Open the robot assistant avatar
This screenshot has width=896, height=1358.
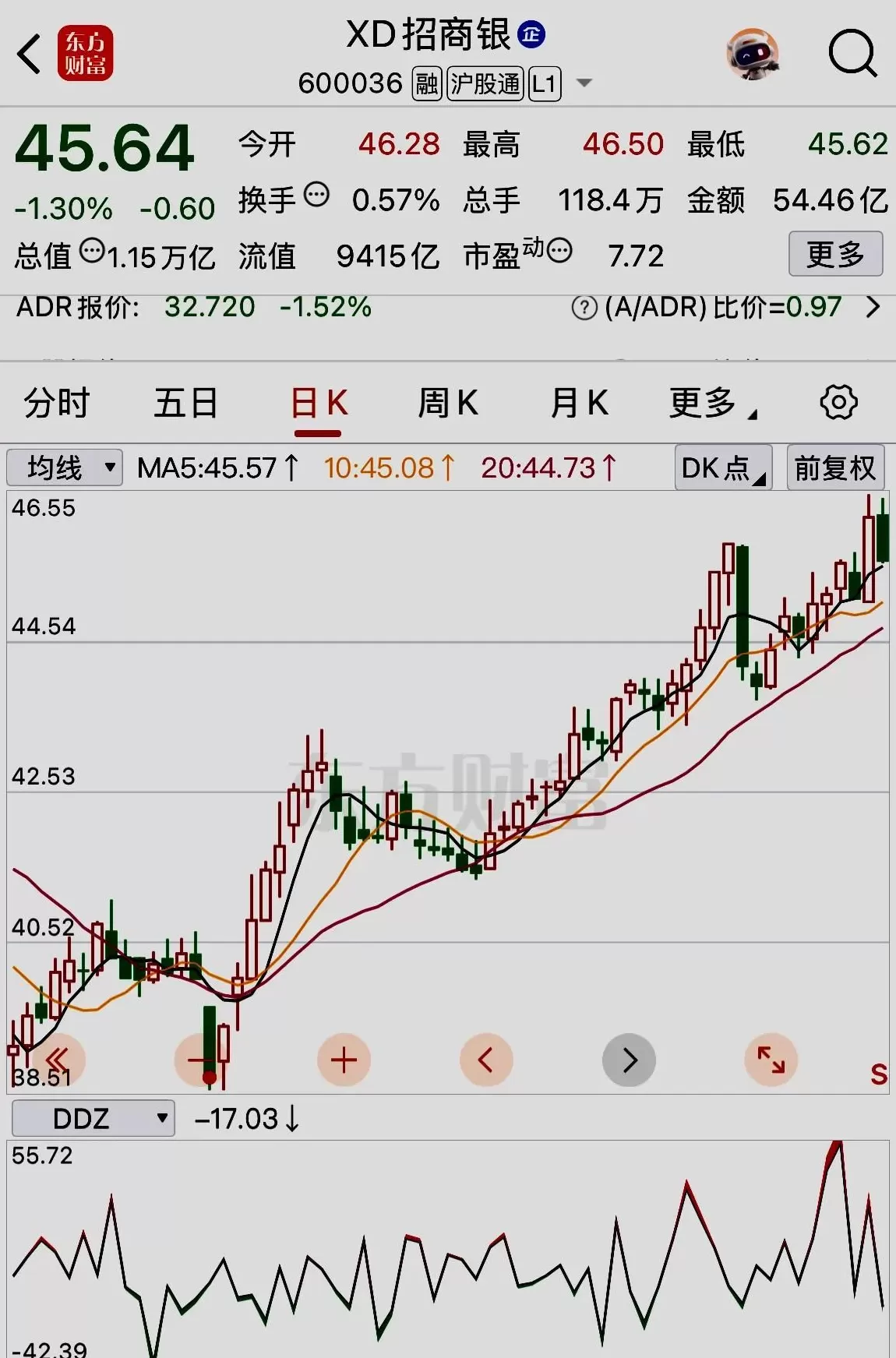[x=753, y=54]
